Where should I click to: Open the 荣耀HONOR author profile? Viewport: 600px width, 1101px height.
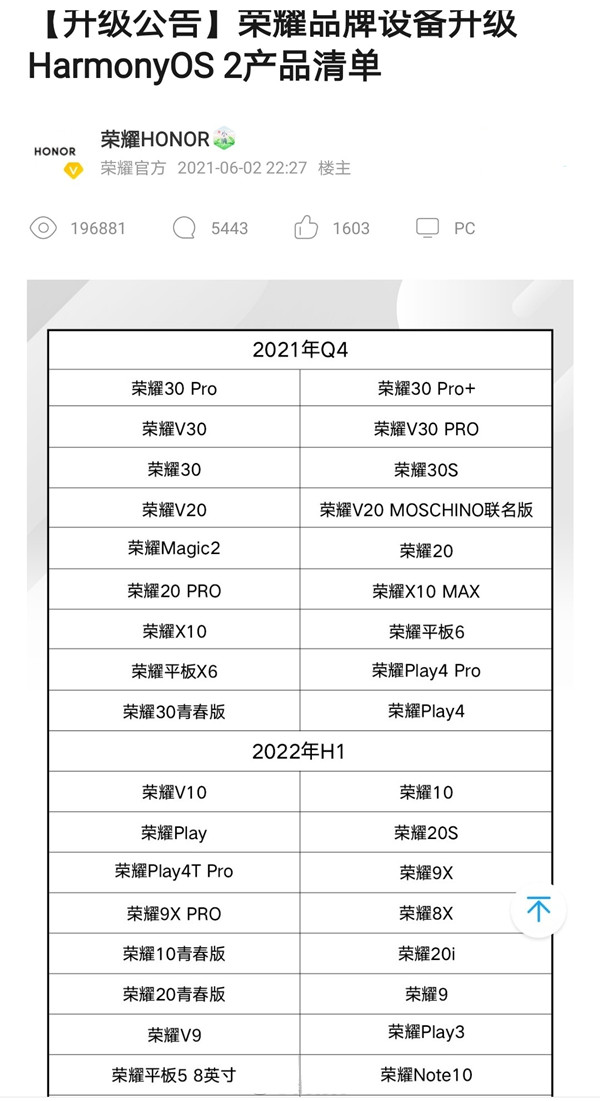155,139
